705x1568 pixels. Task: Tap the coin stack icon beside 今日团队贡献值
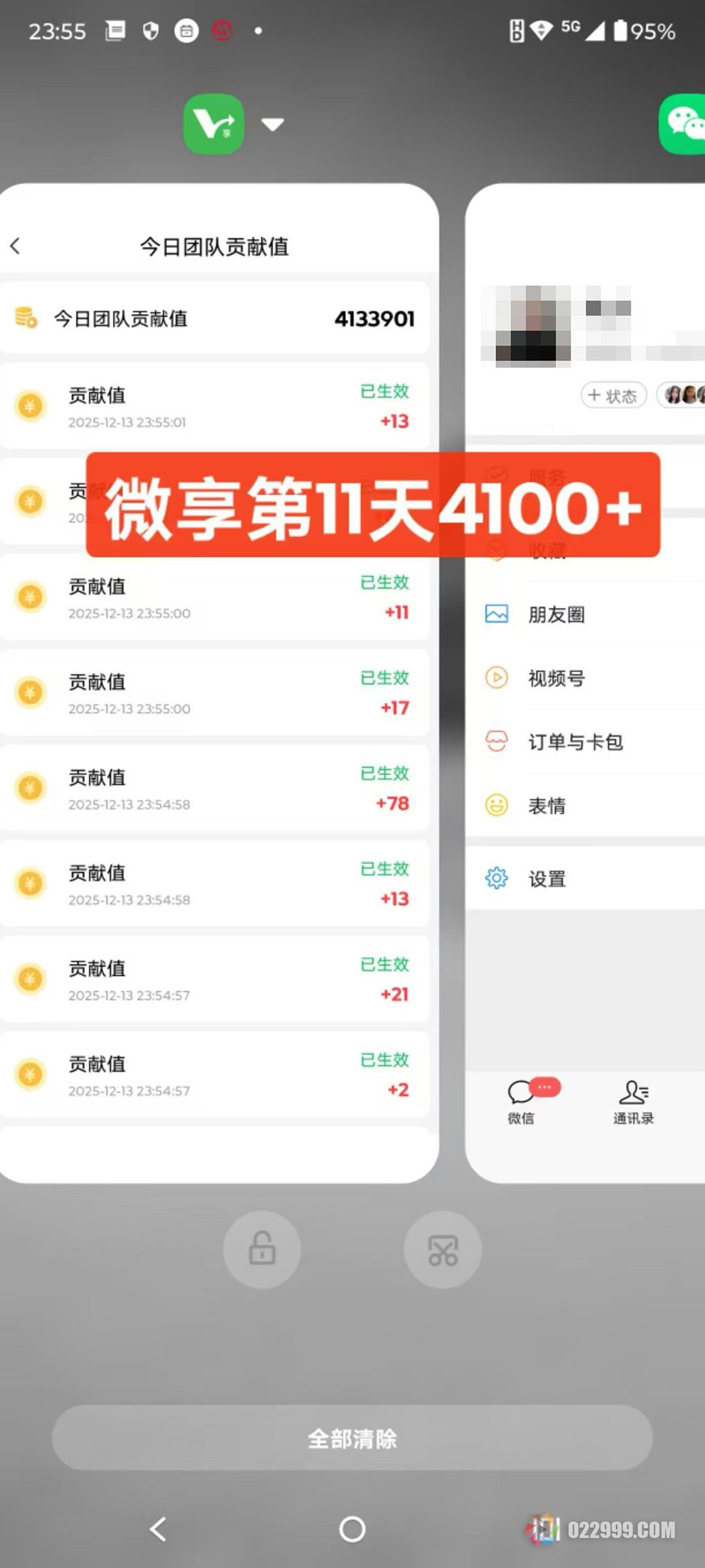tap(27, 318)
